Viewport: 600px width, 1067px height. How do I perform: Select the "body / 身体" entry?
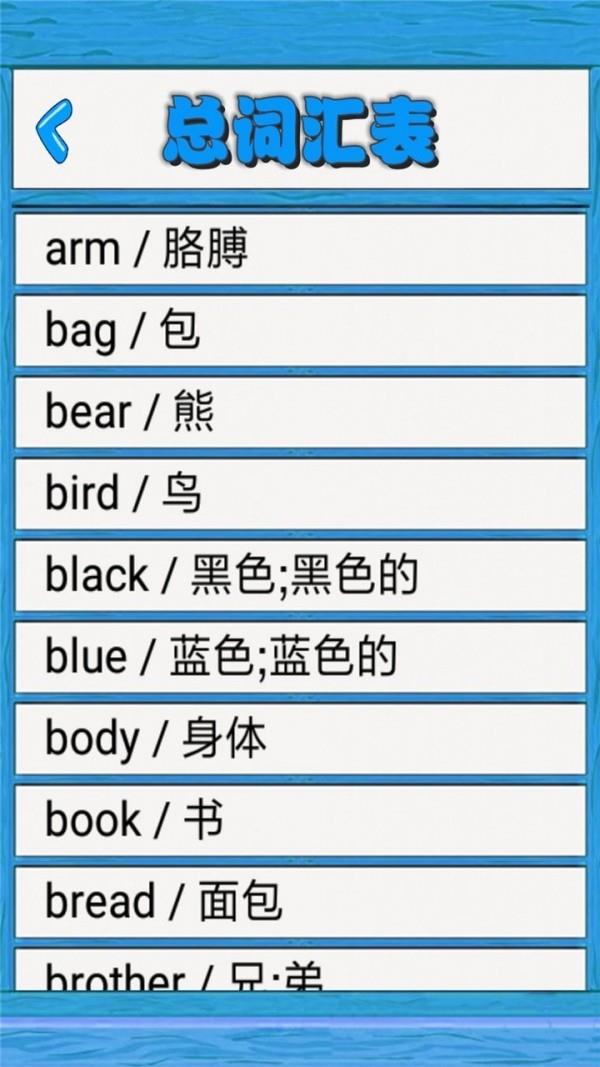[x=300, y=739]
